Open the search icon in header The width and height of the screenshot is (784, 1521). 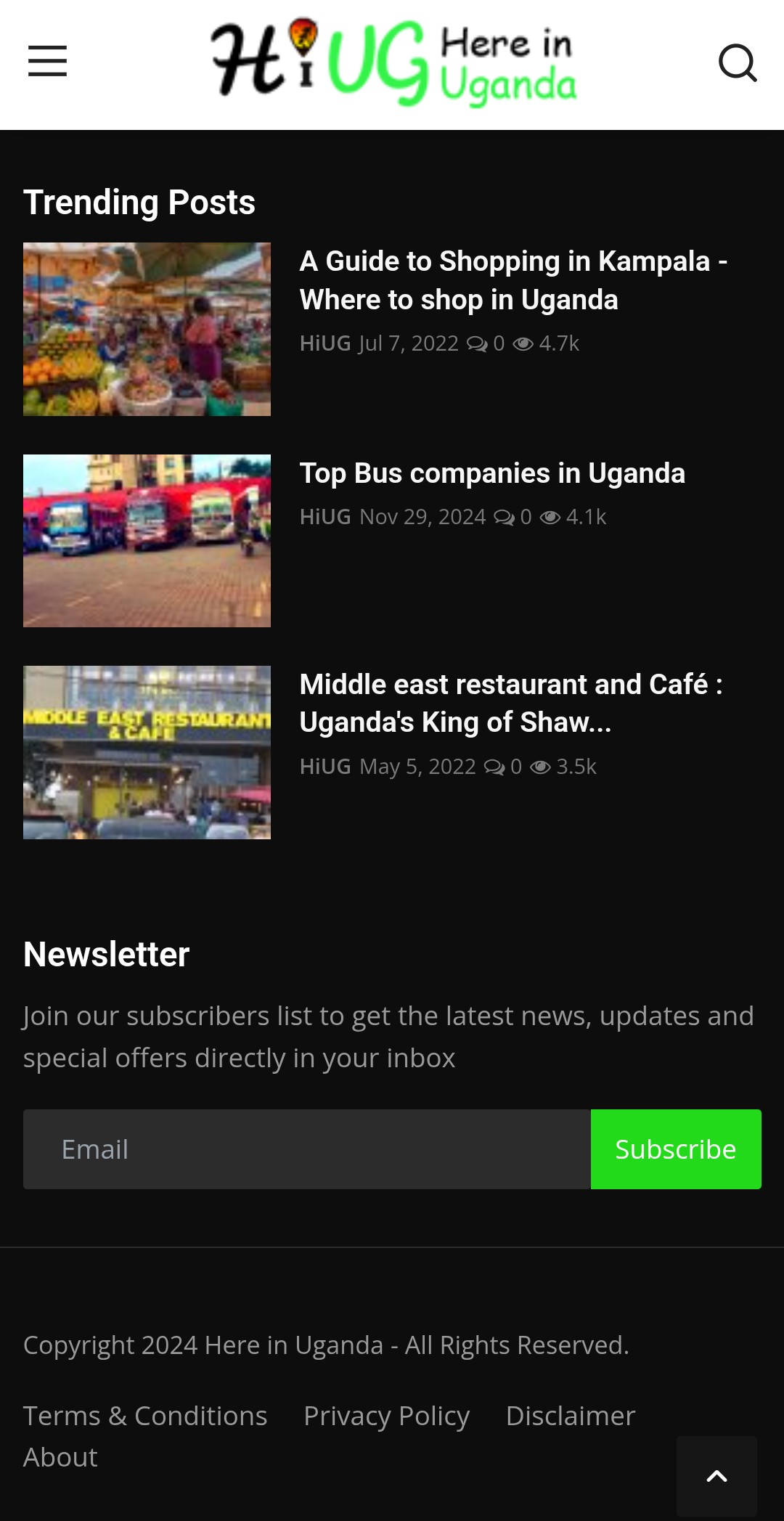tap(738, 63)
